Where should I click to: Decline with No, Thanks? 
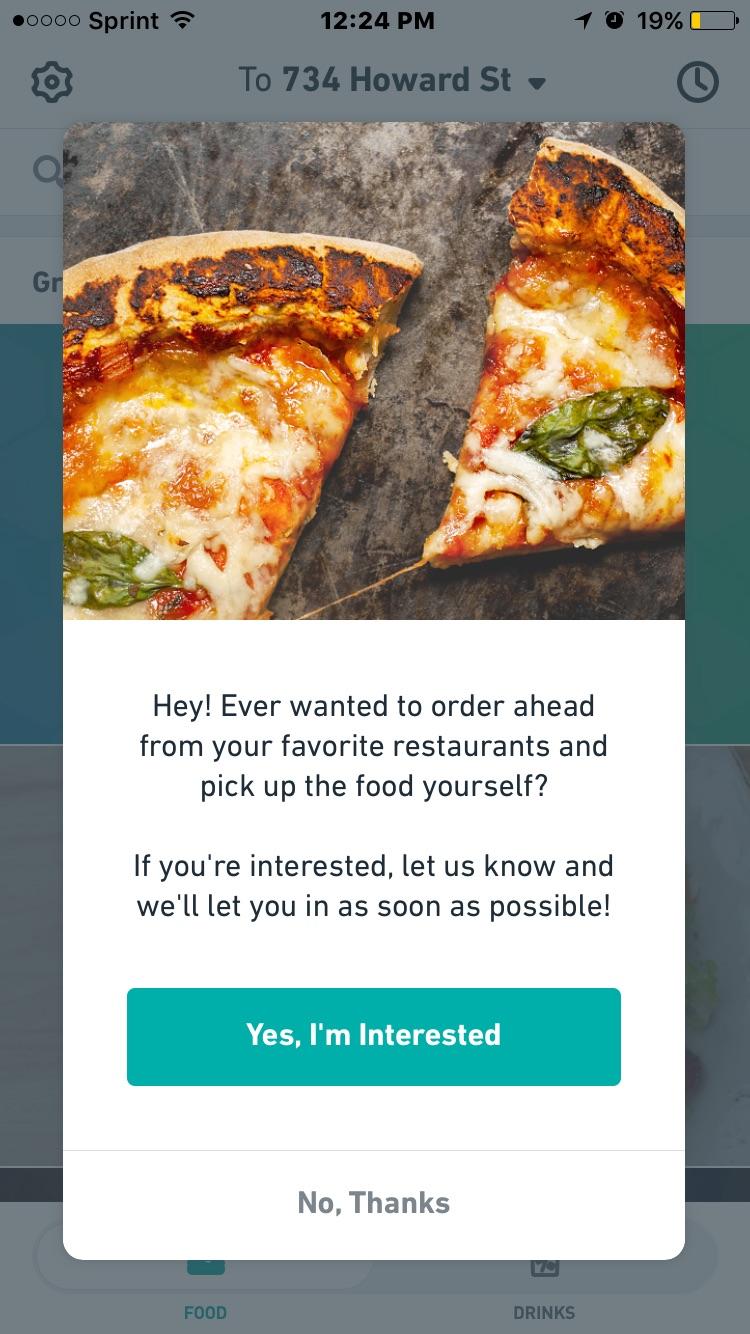click(373, 1202)
